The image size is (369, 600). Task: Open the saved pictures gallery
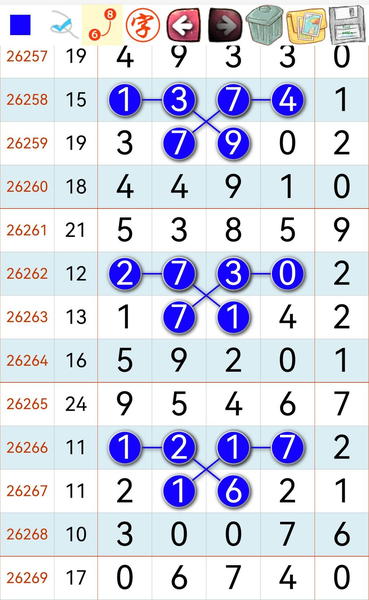(x=306, y=25)
